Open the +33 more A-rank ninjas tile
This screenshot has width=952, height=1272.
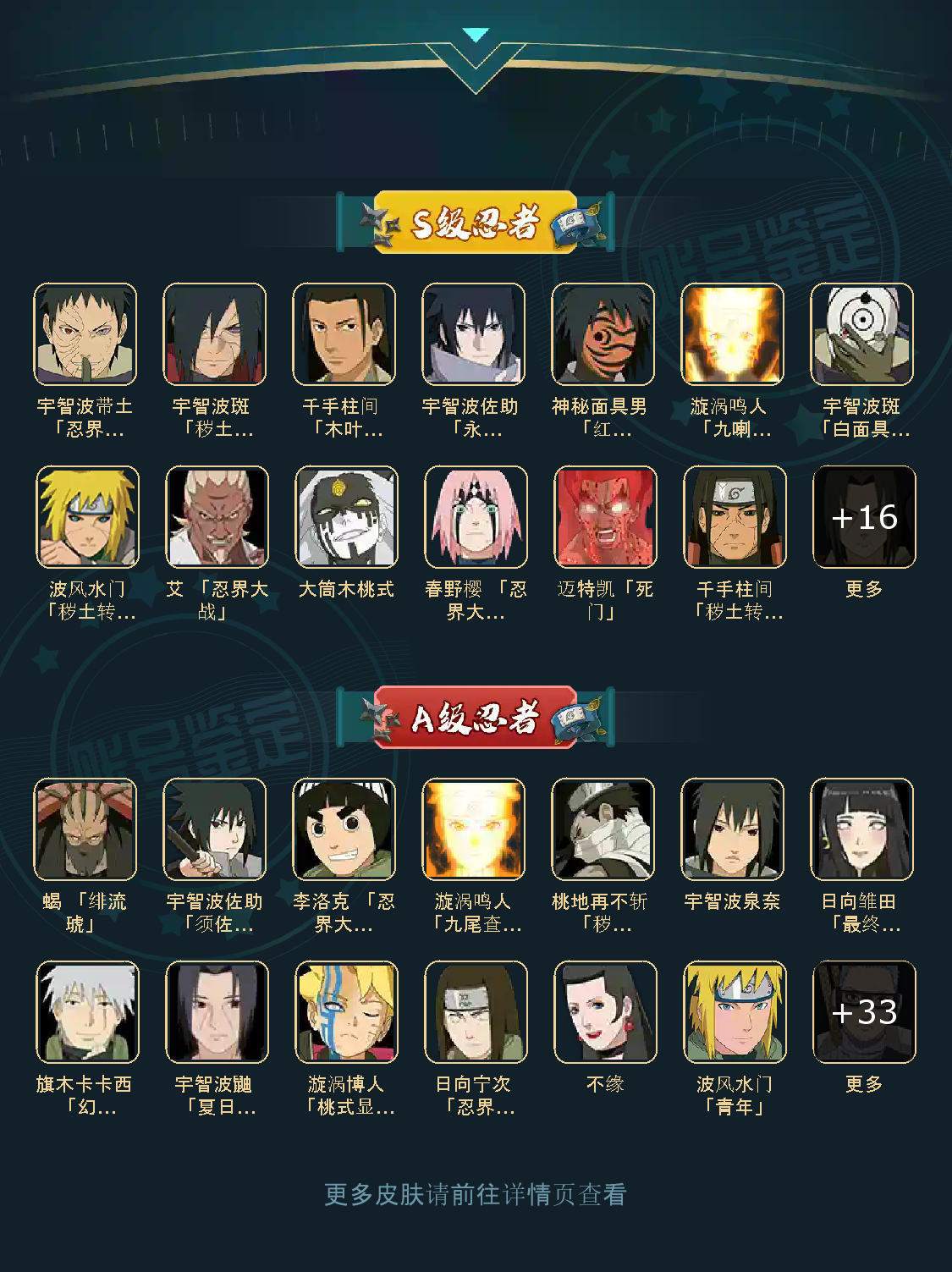click(864, 1012)
